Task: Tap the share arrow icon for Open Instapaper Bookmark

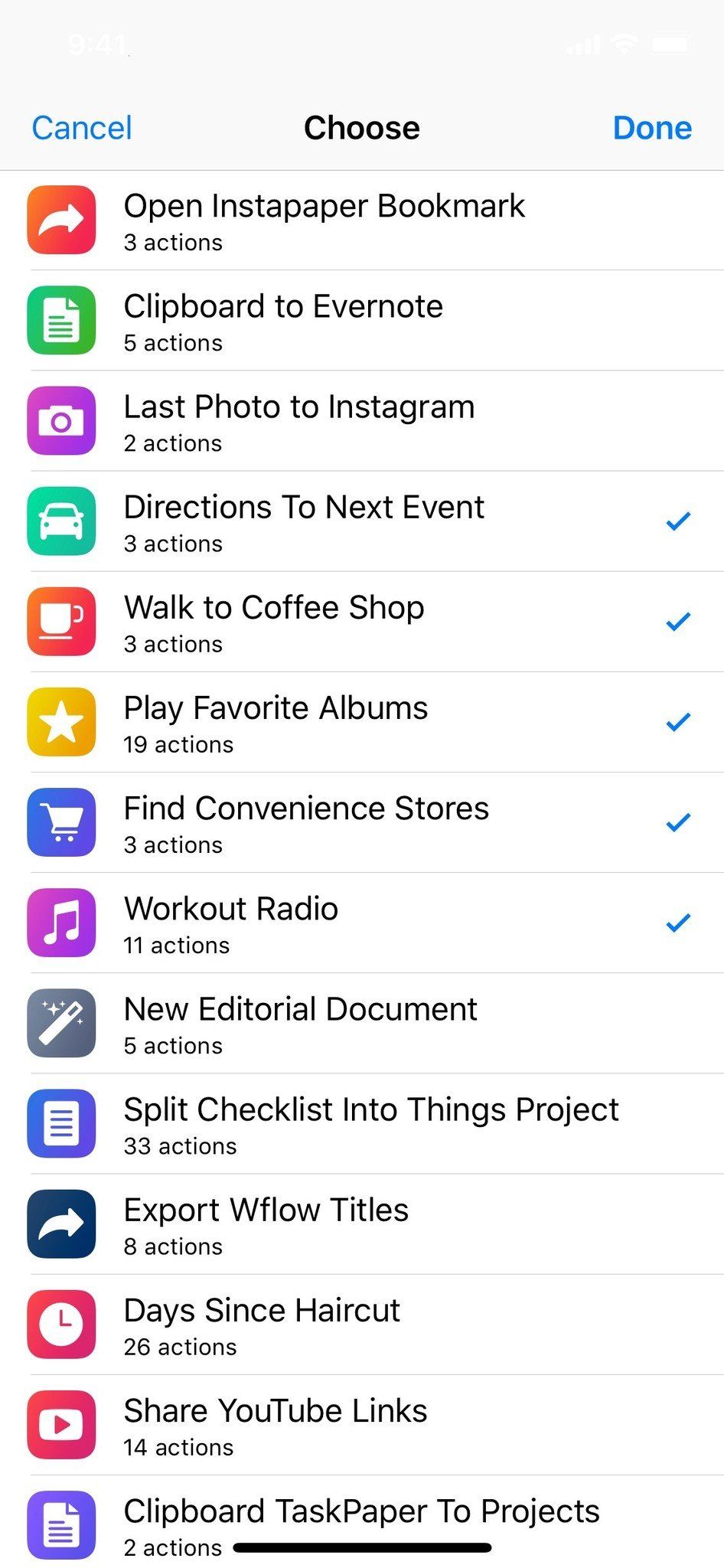Action: (61, 220)
